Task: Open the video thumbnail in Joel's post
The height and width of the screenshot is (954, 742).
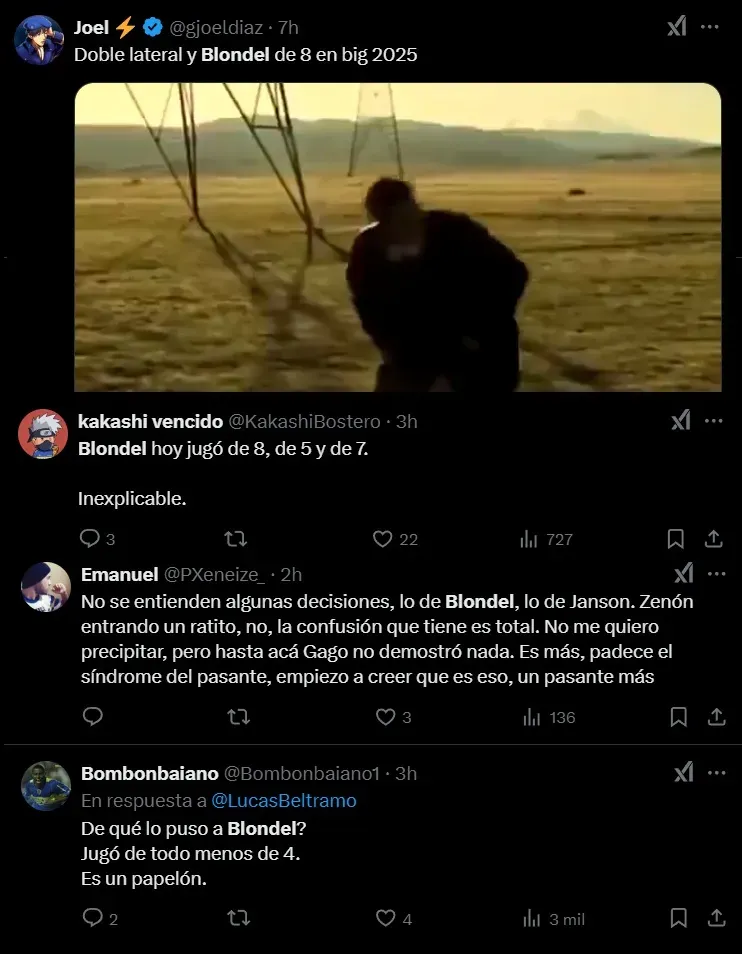Action: pyautogui.click(x=397, y=237)
